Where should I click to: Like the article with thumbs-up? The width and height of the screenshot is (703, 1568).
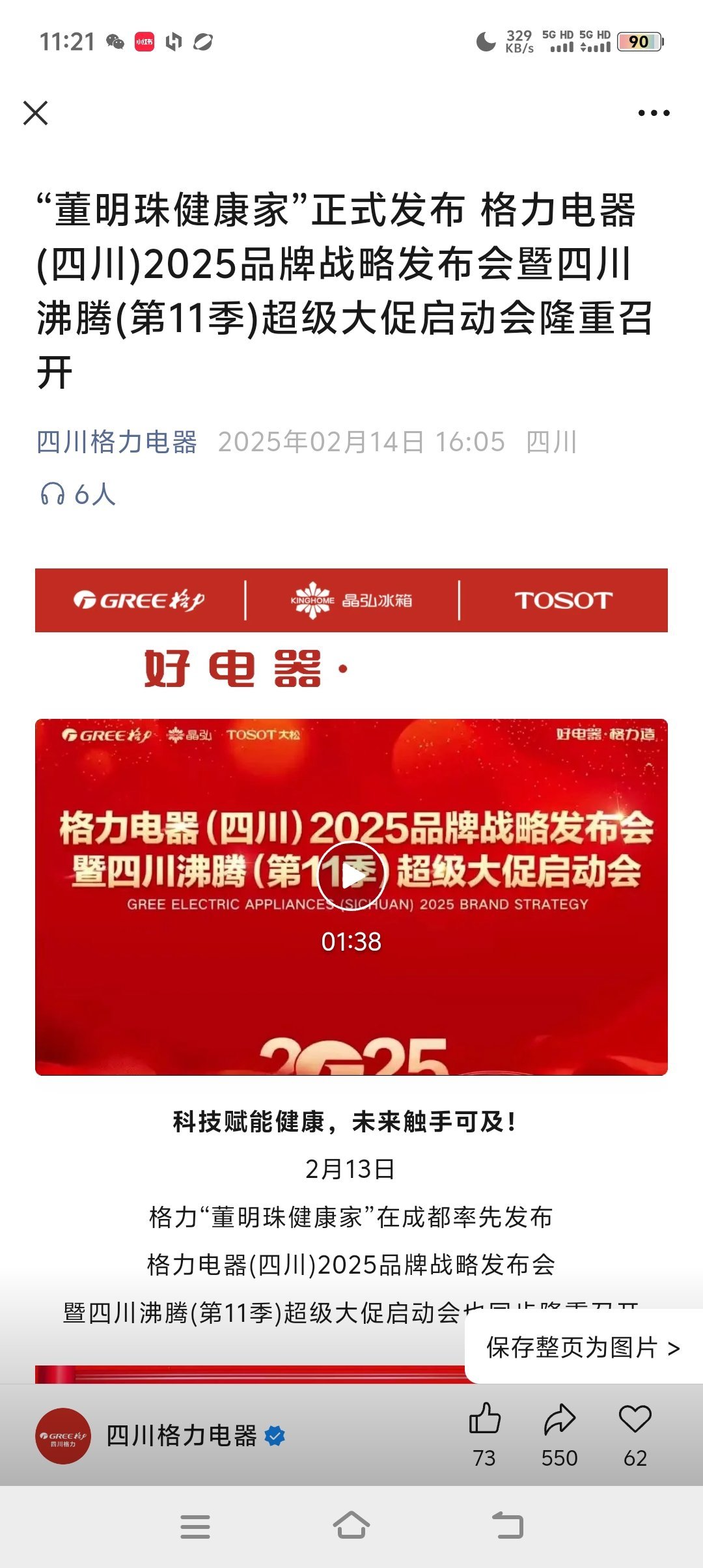[485, 1420]
